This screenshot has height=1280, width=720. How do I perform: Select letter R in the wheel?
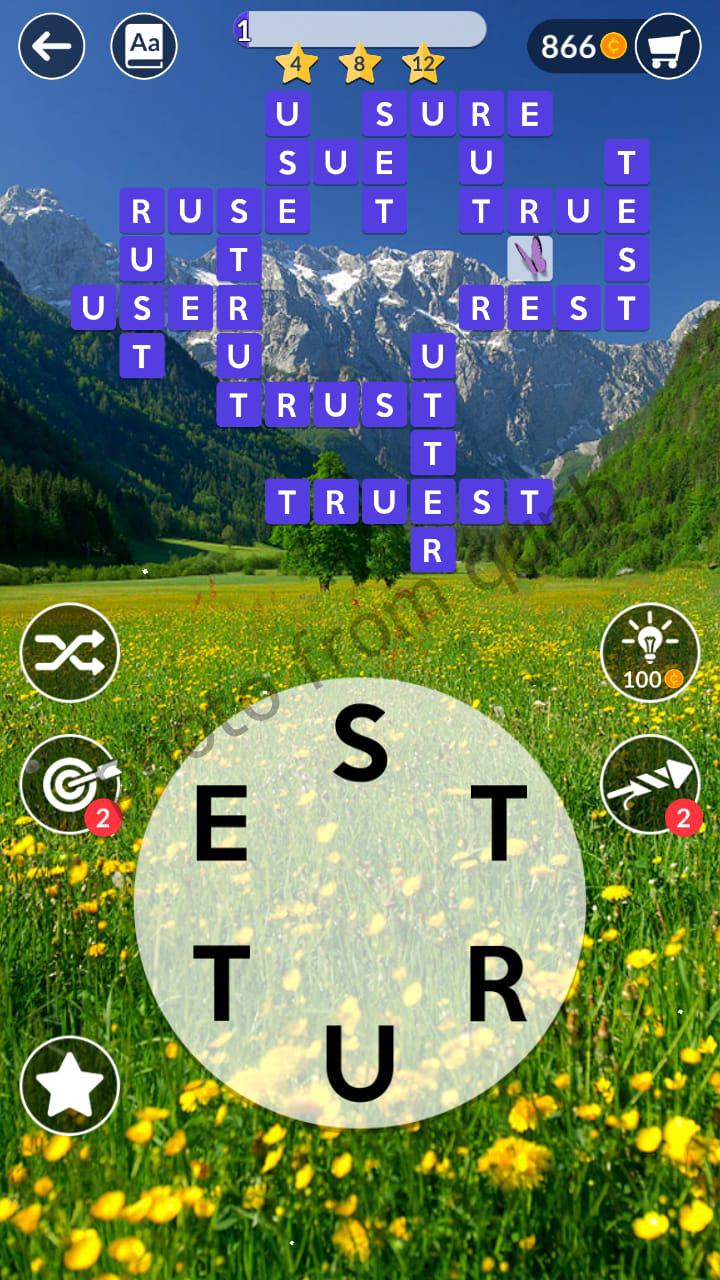click(x=497, y=983)
